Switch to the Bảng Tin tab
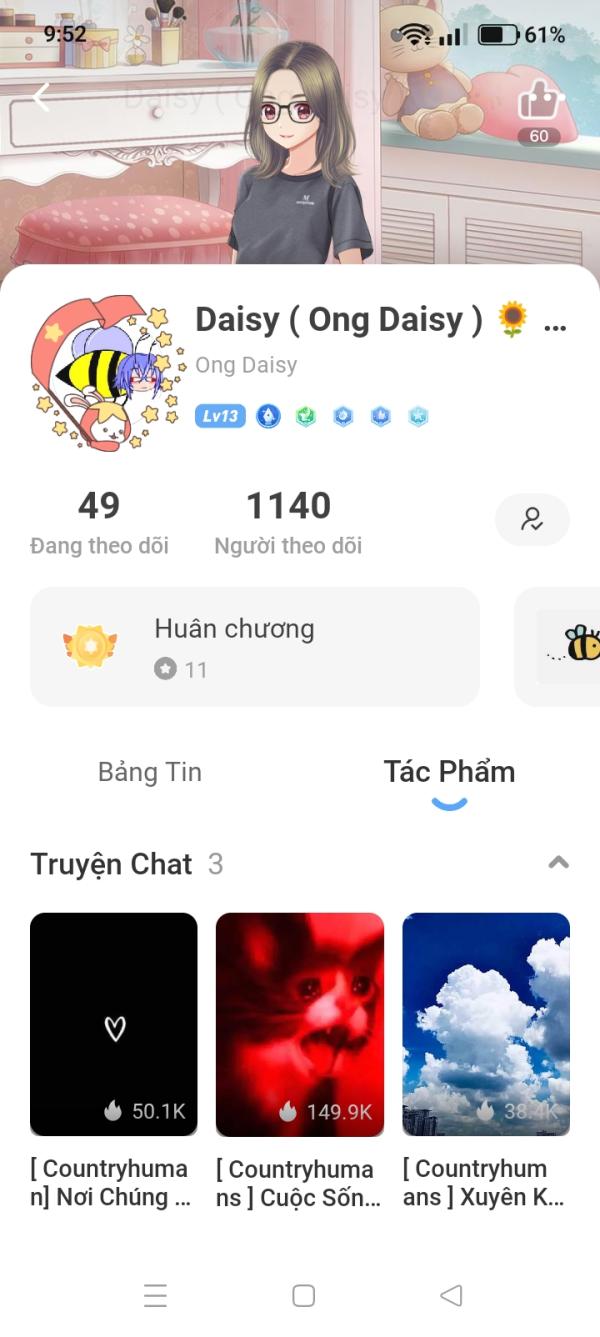 pos(150,772)
